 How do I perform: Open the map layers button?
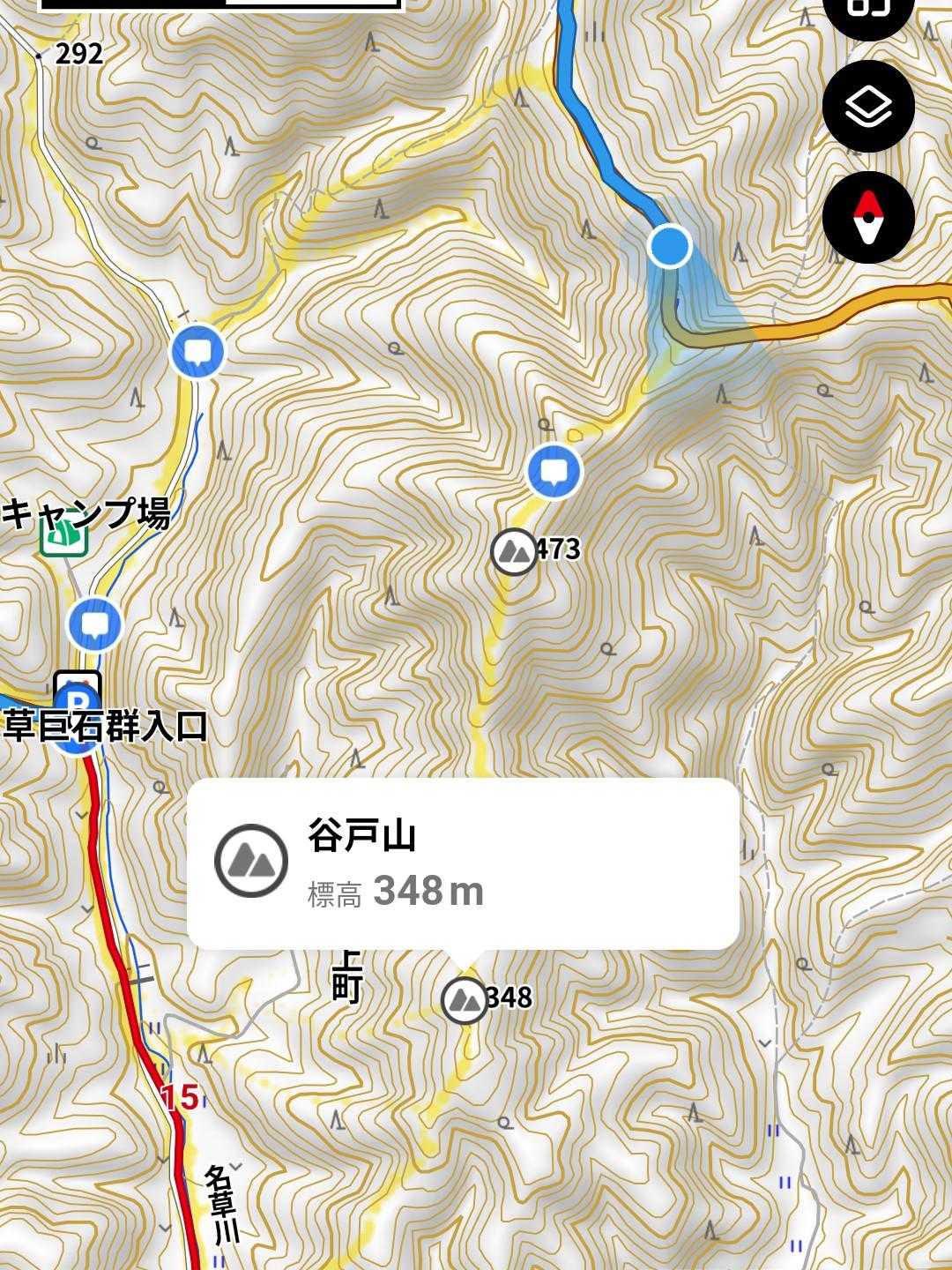(868, 108)
